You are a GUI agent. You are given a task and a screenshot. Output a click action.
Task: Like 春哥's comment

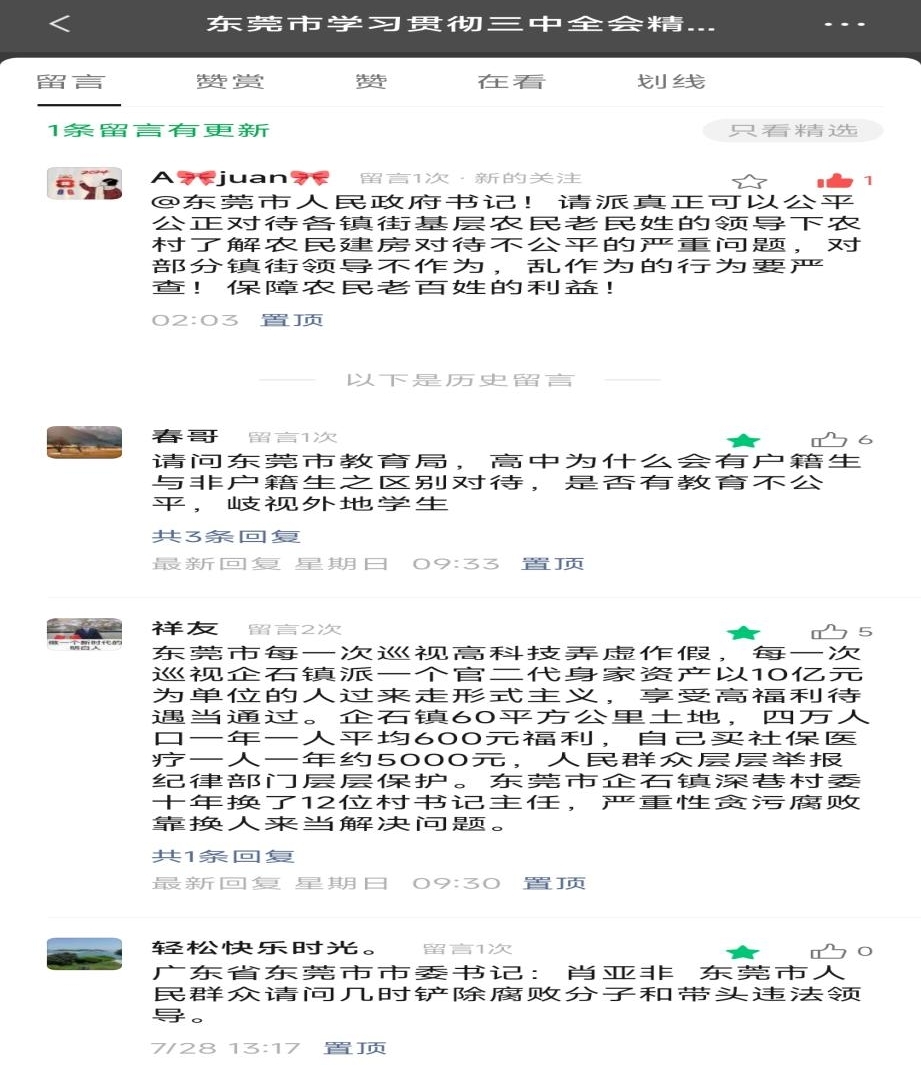coord(829,440)
